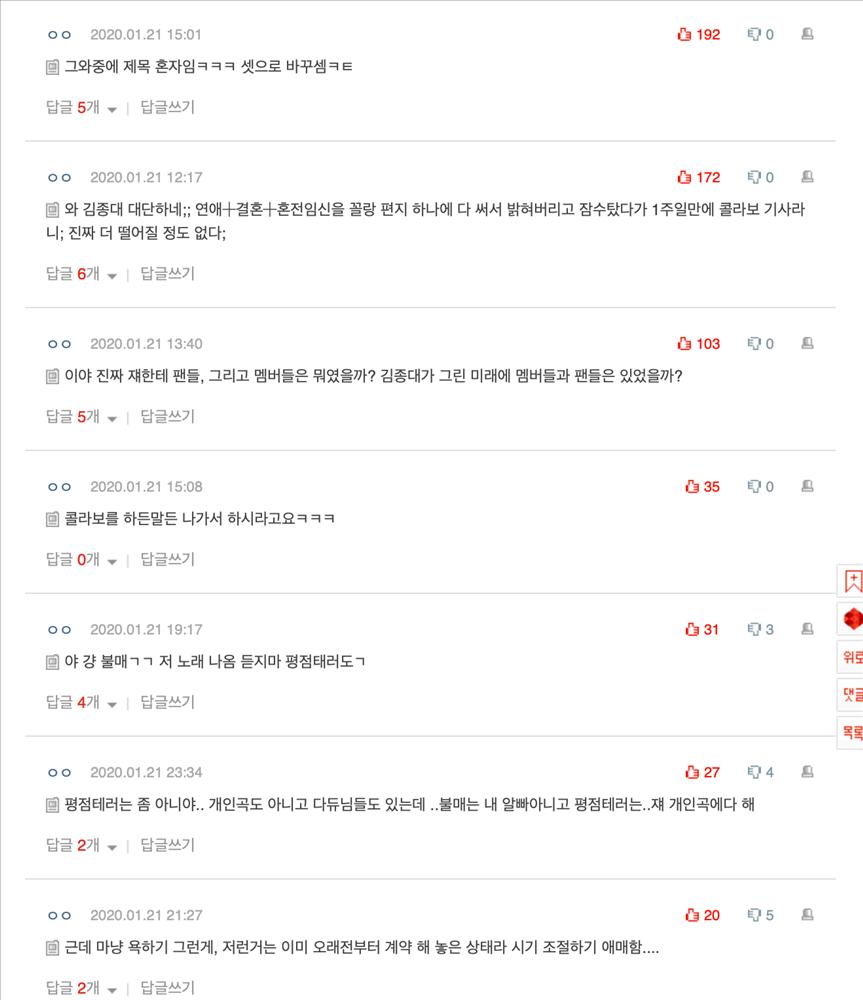The image size is (863, 1000).
Task: Add this post to bookmarks from the side panel
Action: click(852, 581)
